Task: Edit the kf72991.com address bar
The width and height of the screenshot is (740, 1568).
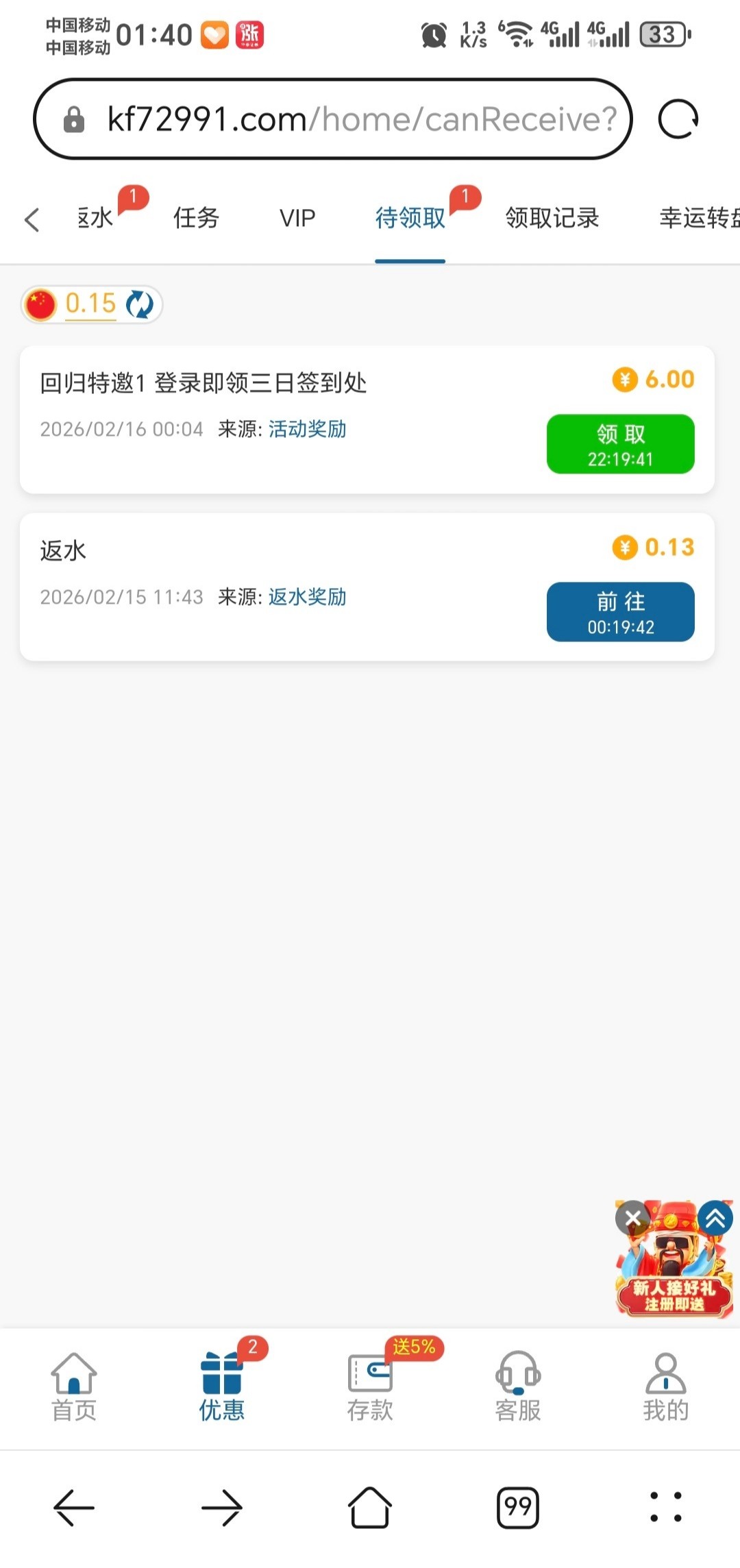Action: [x=343, y=119]
